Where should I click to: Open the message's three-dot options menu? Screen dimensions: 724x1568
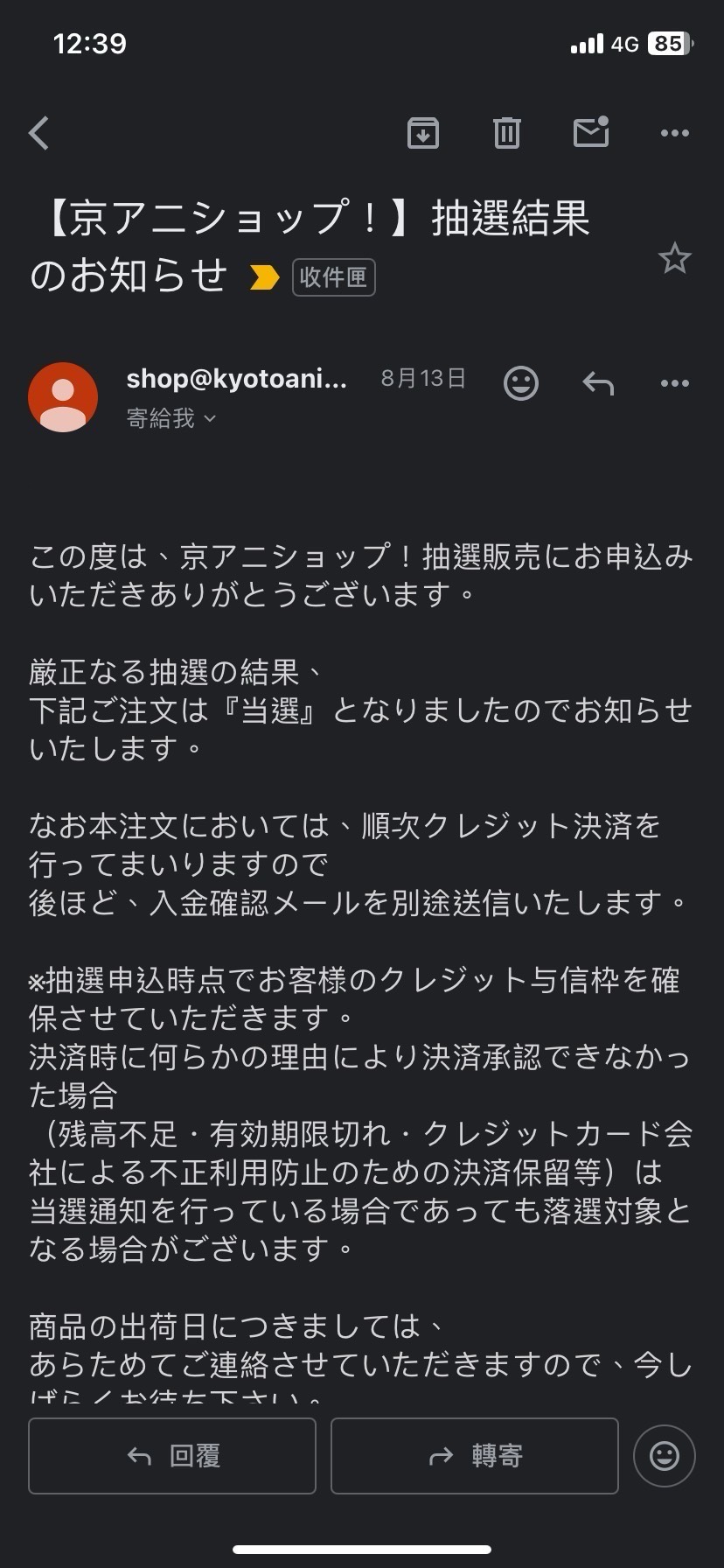coord(674,383)
